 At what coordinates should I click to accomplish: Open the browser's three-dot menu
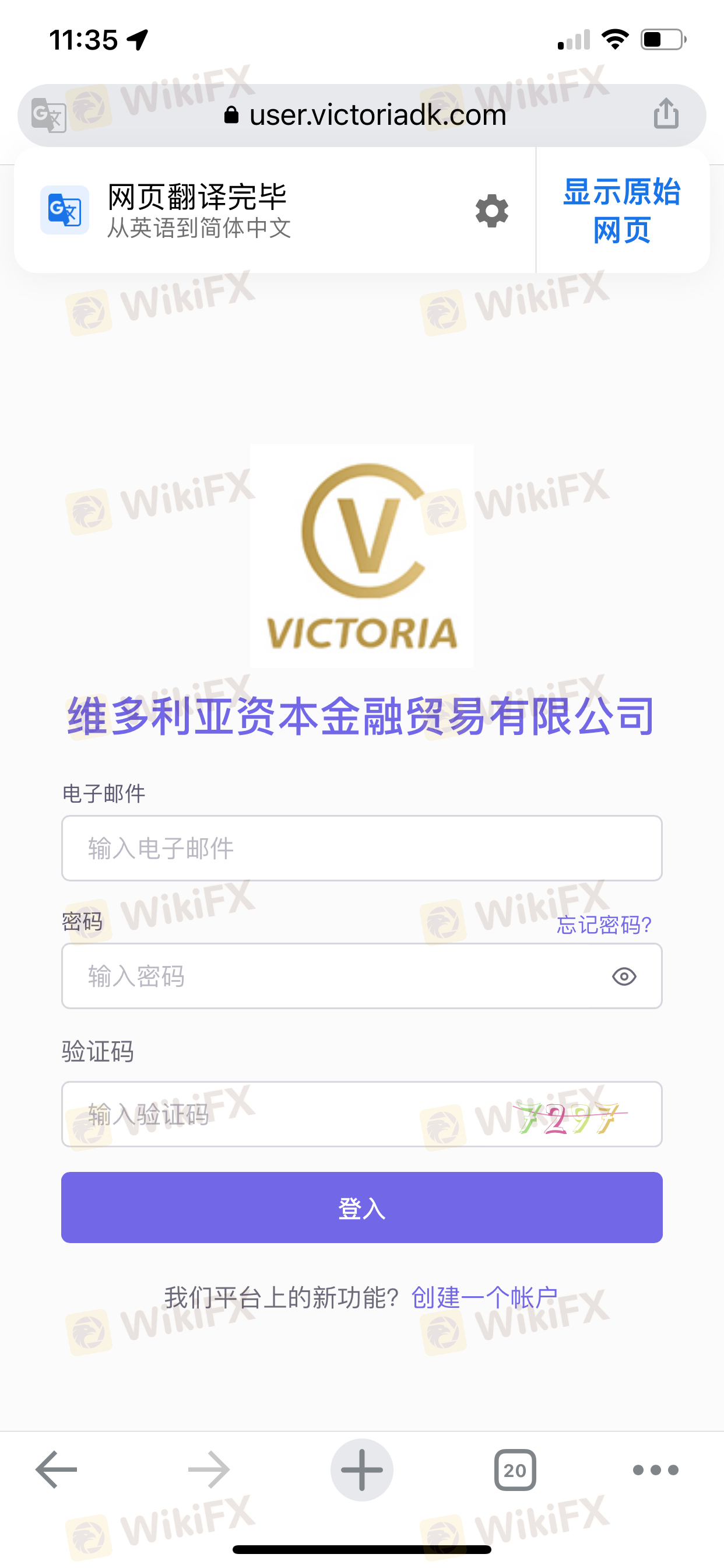pyautogui.click(x=655, y=1470)
